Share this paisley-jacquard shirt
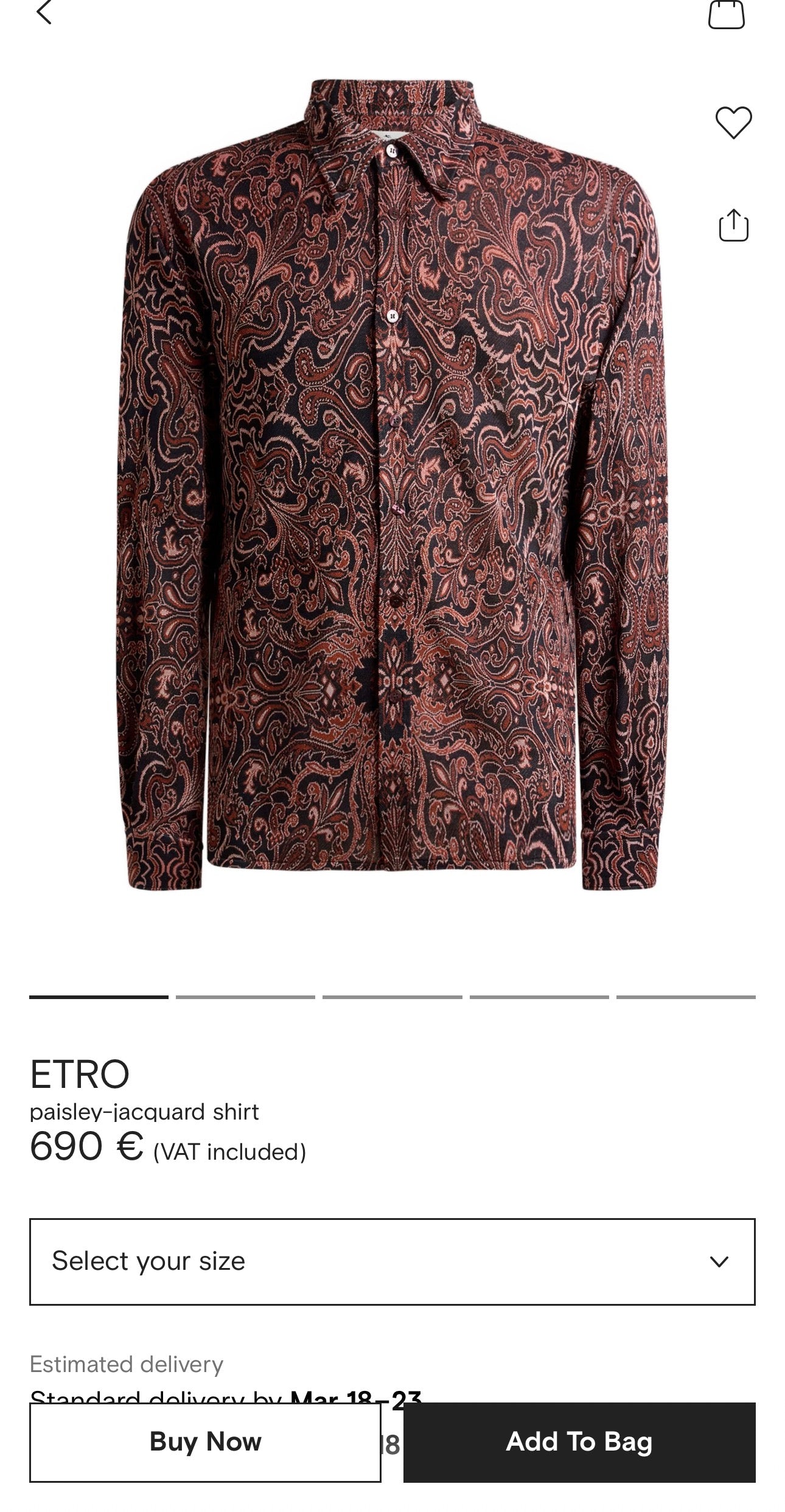 coord(733,226)
